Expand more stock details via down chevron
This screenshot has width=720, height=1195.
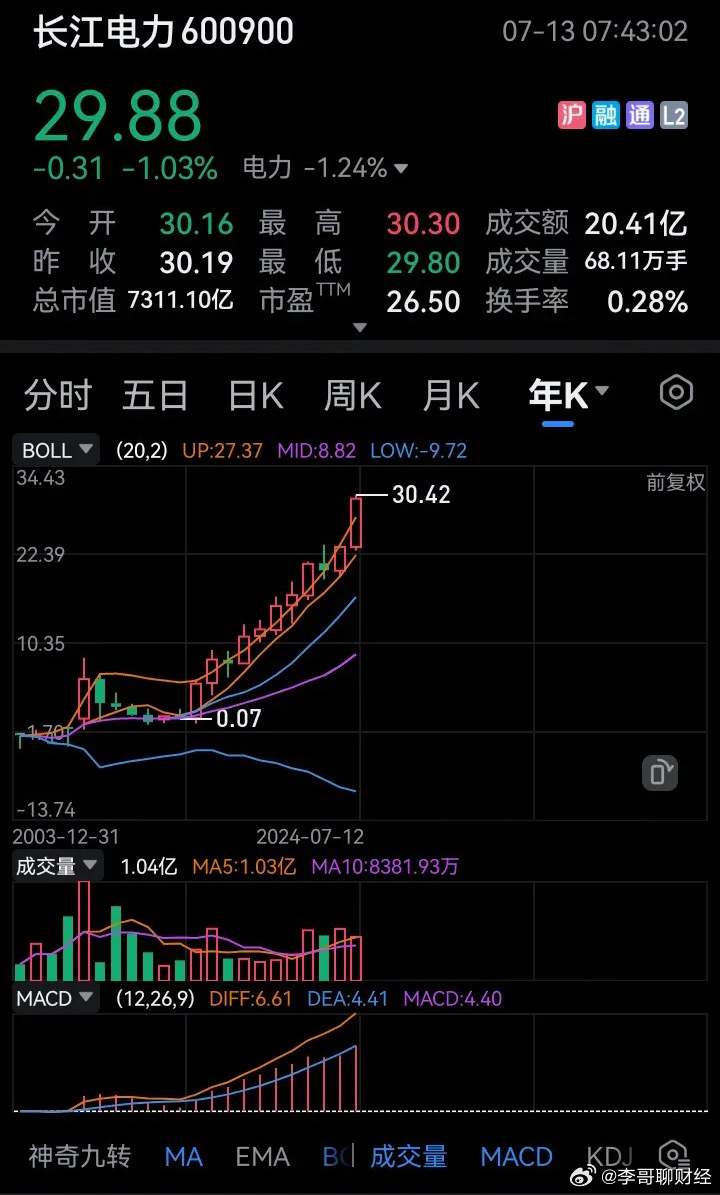360,327
